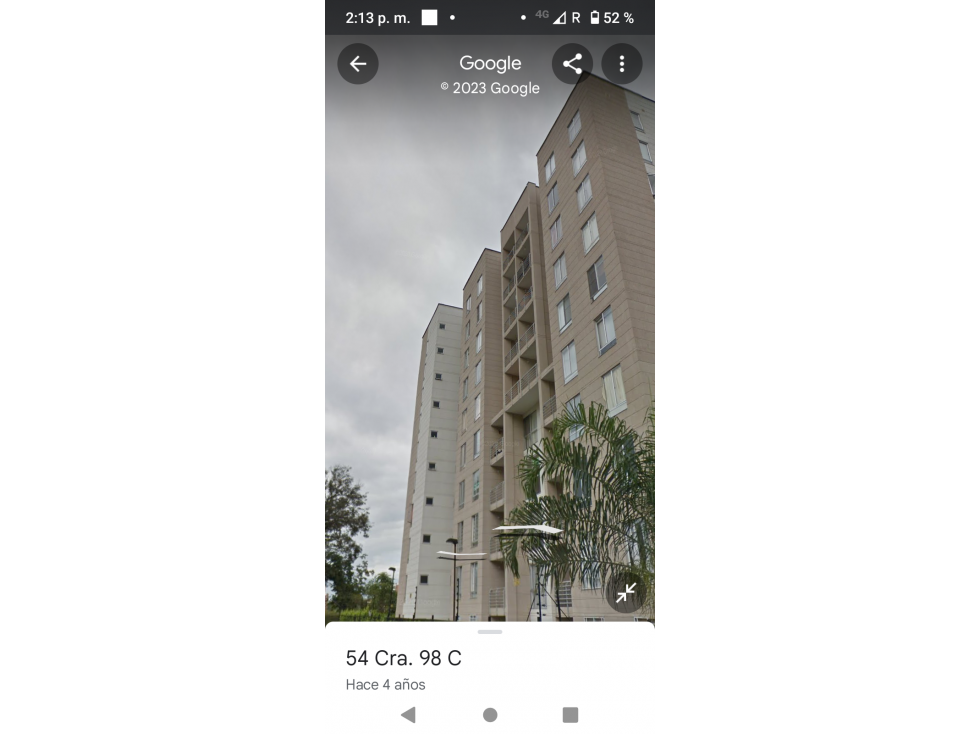This screenshot has height=734, width=979.
Task: Open the overflow menu
Action: coord(621,64)
